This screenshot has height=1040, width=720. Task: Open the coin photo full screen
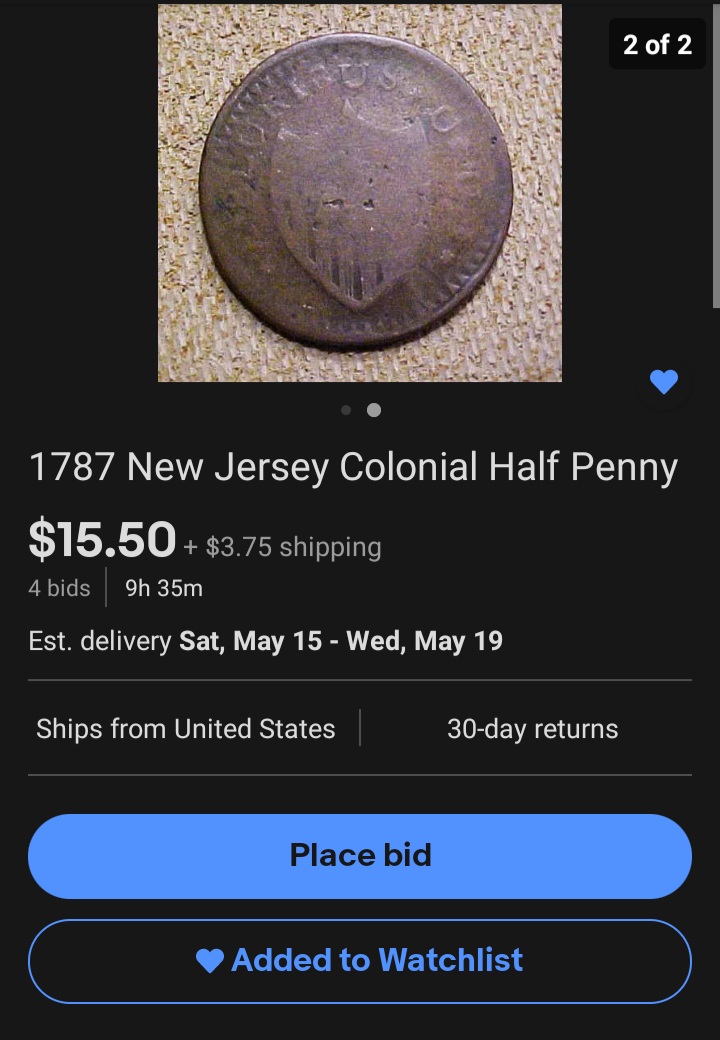click(360, 192)
